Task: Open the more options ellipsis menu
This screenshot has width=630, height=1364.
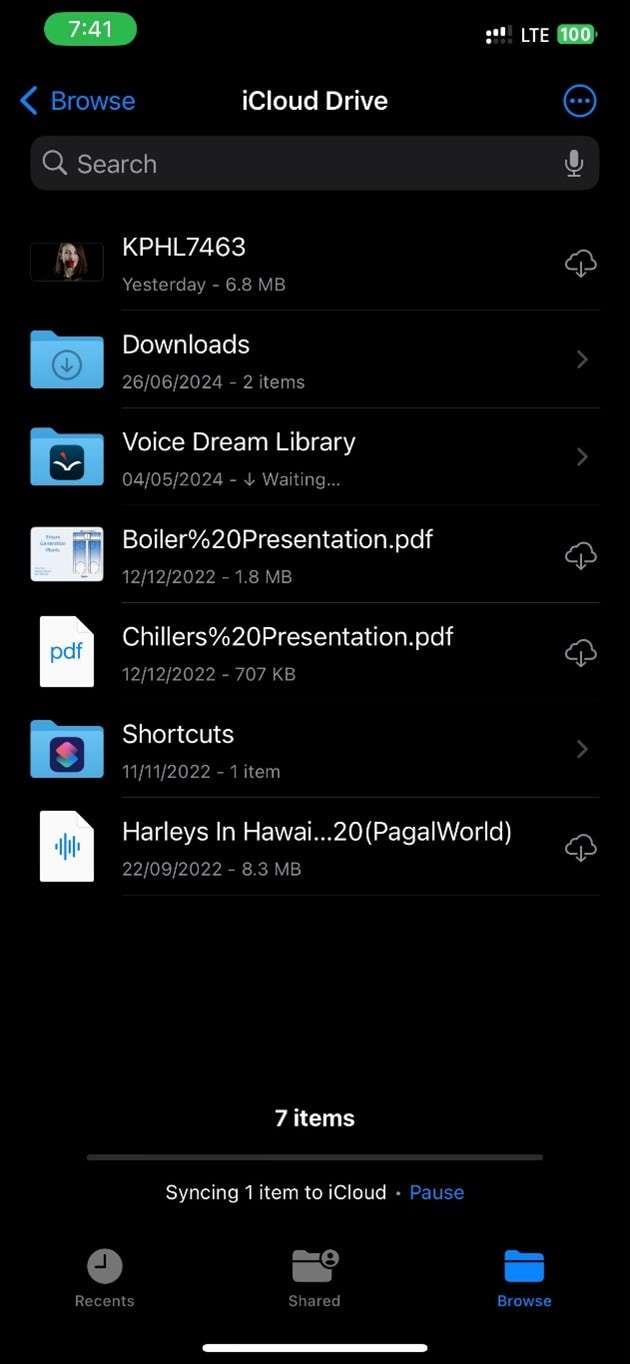Action: pos(580,101)
